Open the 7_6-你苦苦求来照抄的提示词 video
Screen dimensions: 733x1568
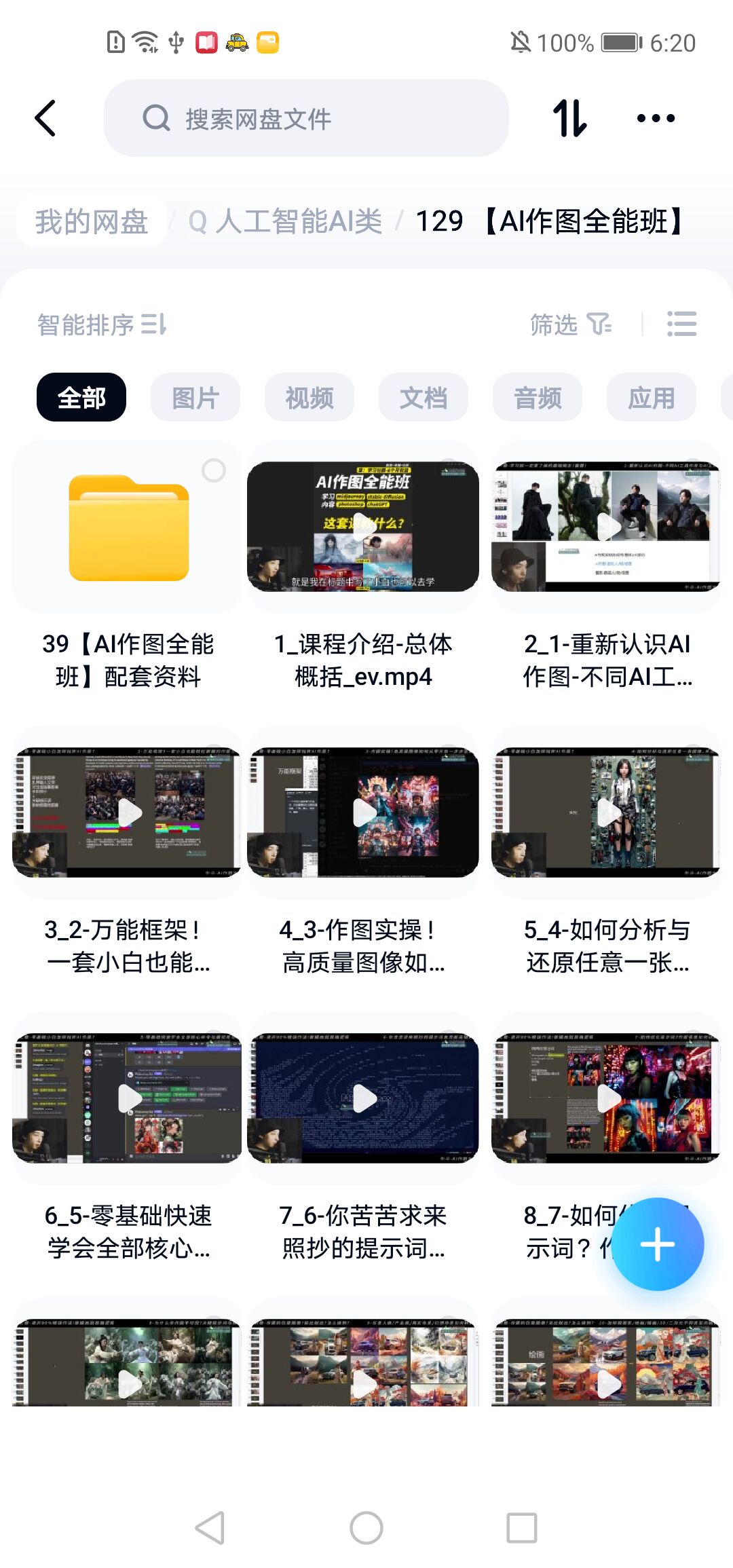(363, 1098)
